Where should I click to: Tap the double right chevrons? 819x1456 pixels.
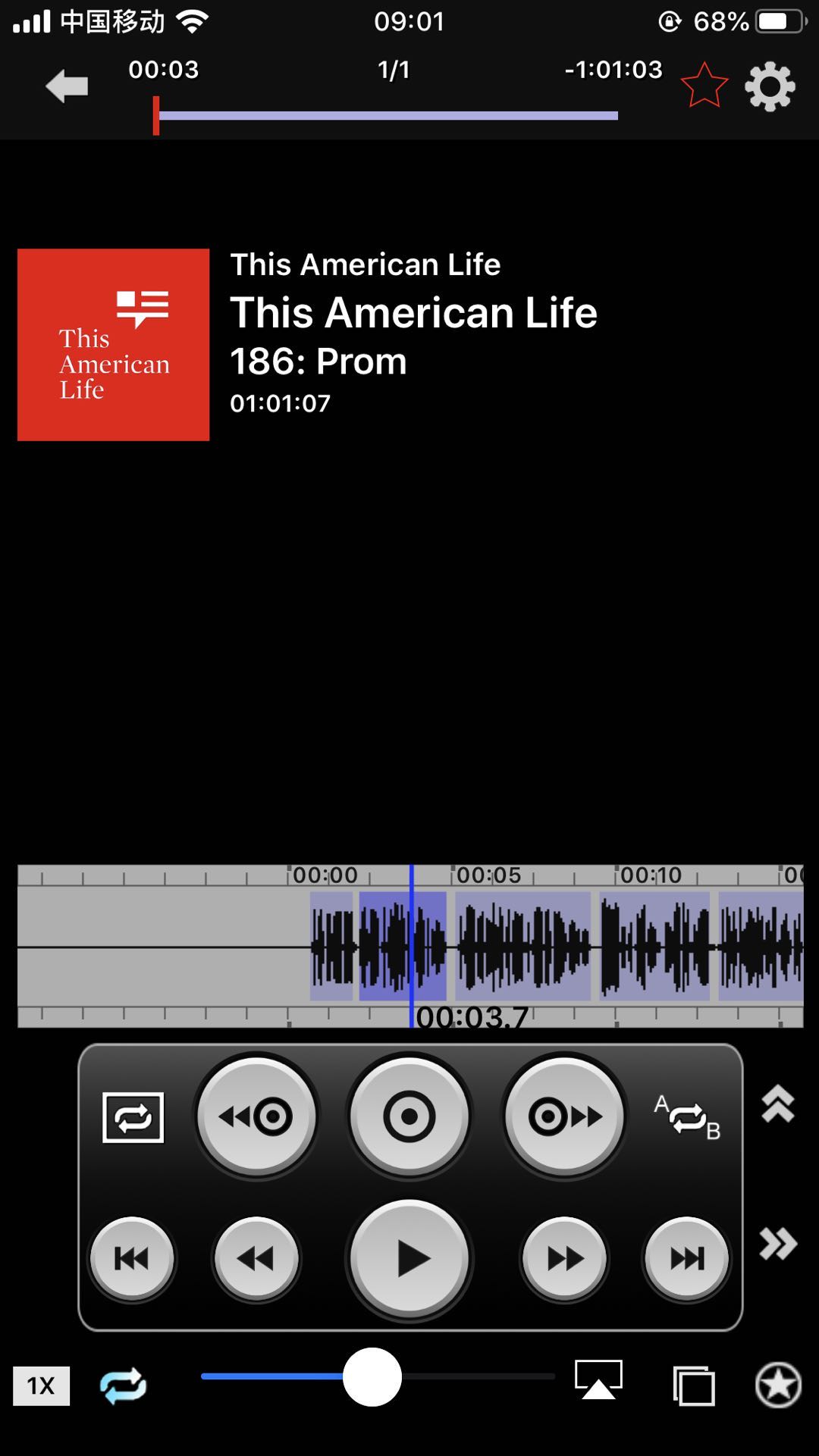(778, 1244)
